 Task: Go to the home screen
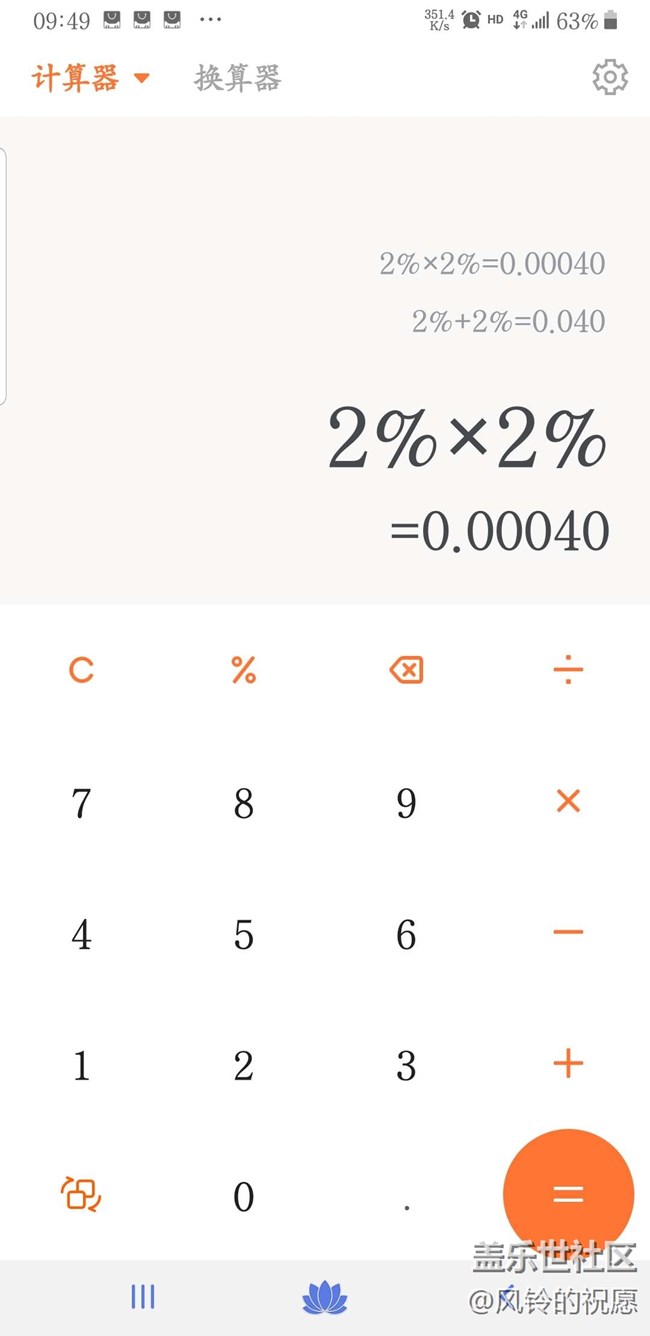(x=325, y=1298)
